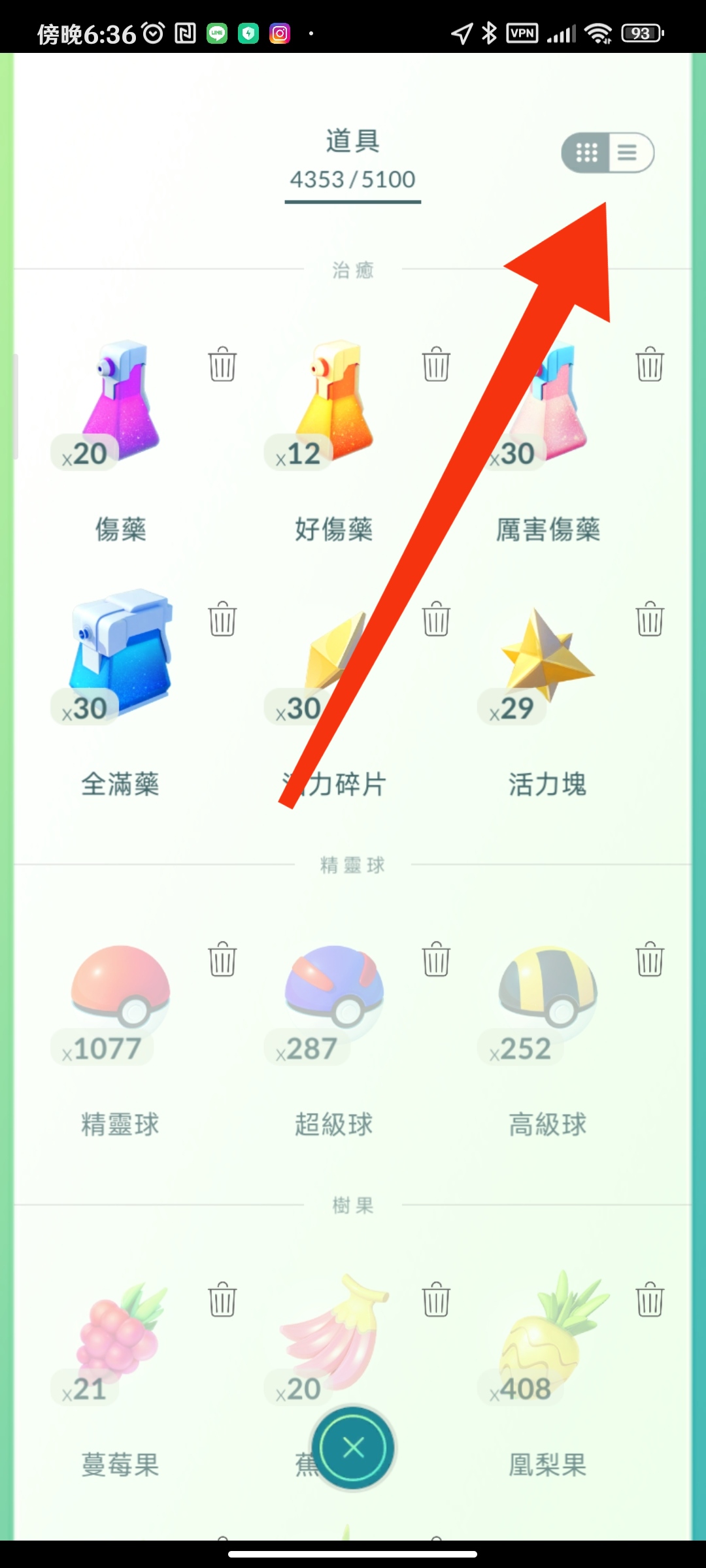The image size is (706, 1568).
Task: Switch to list view layout
Action: [x=628, y=153]
